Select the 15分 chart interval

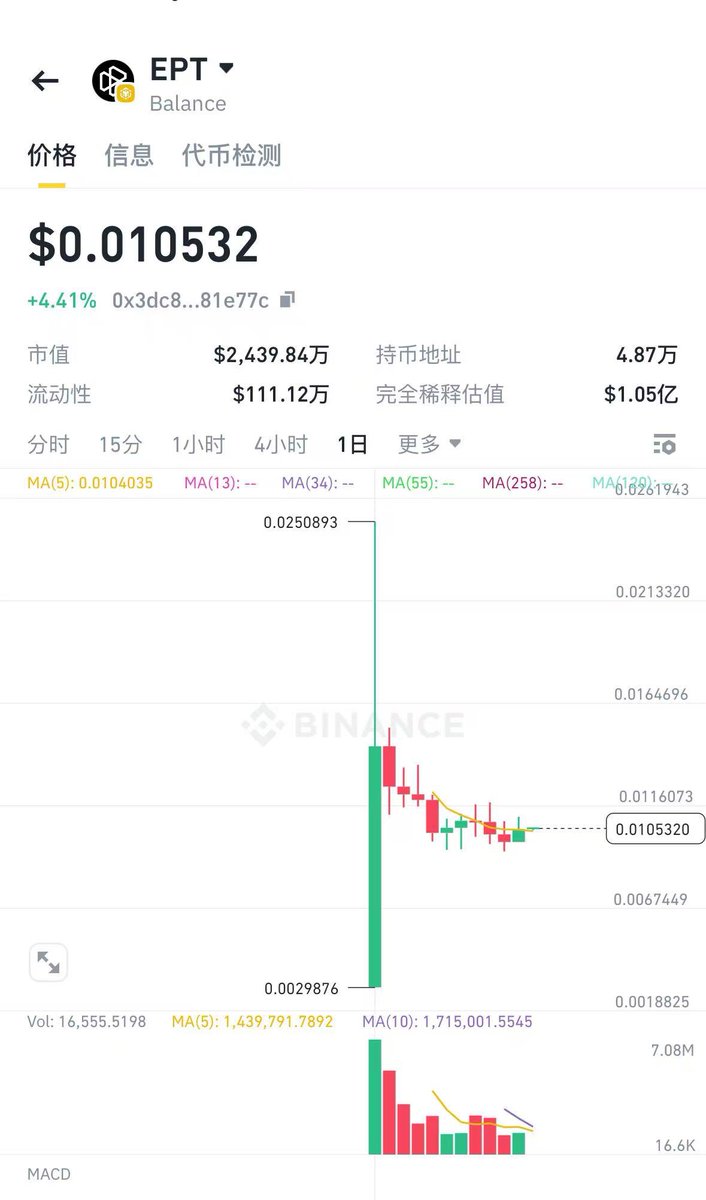[x=120, y=444]
